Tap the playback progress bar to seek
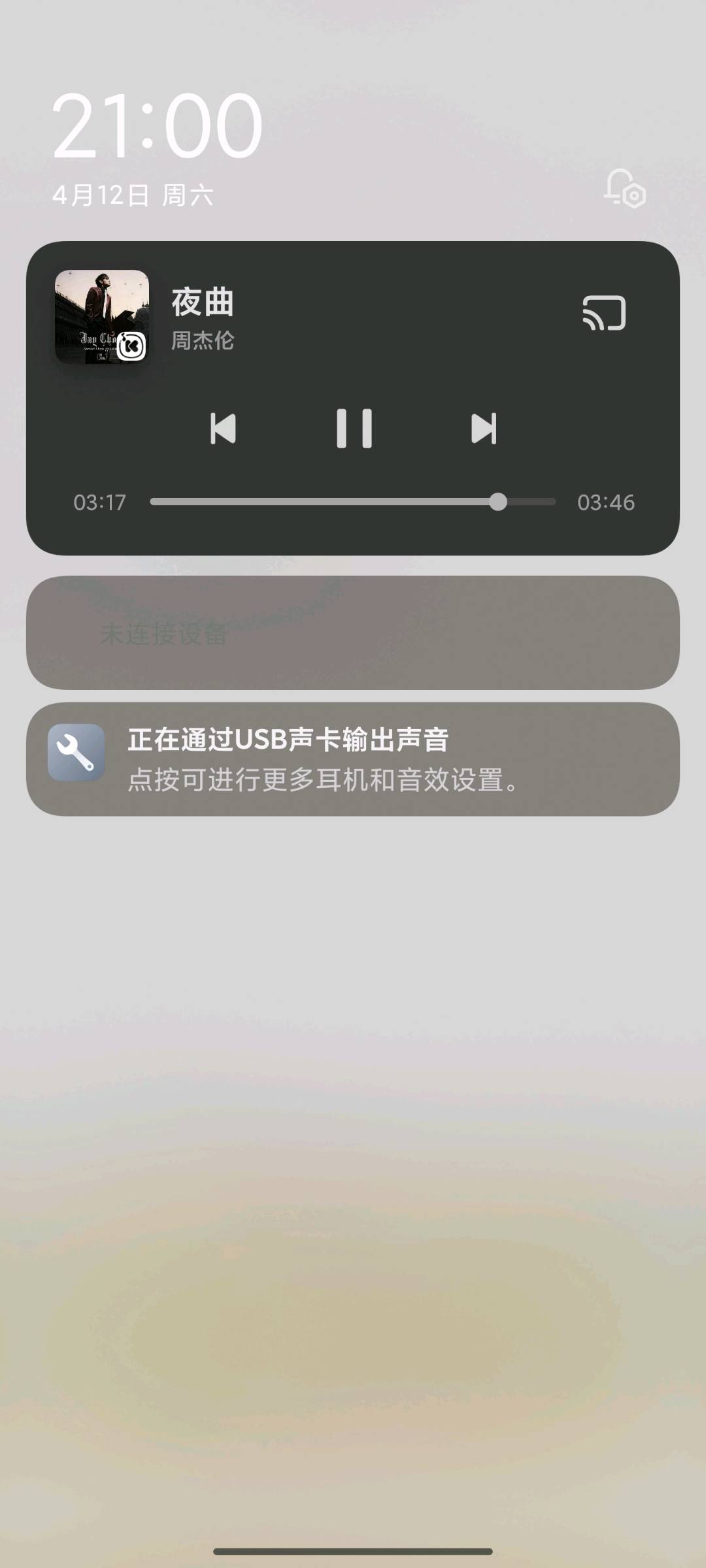Screen dimensions: 706x1568 point(353,502)
